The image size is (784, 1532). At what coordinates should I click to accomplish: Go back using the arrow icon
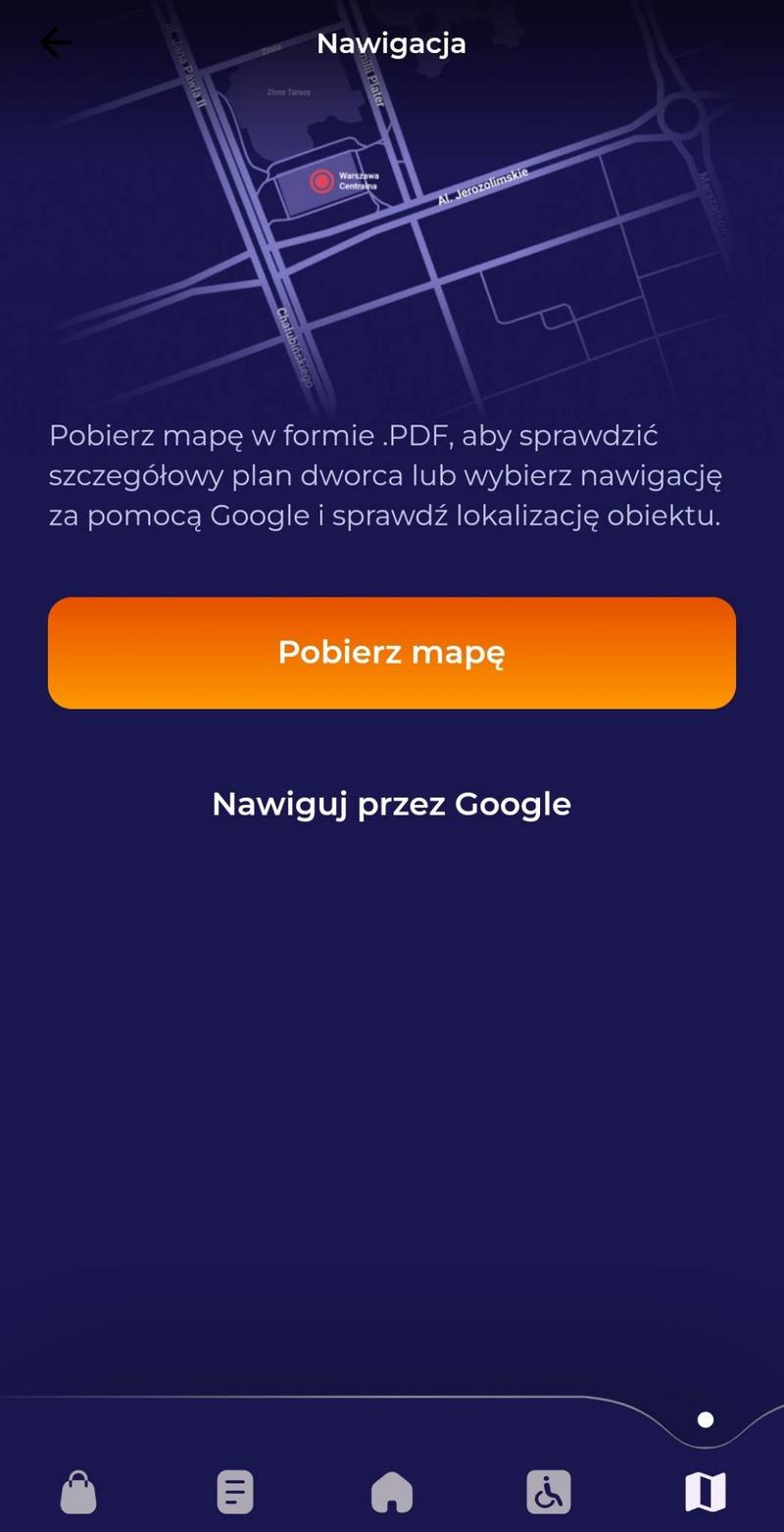click(x=56, y=42)
